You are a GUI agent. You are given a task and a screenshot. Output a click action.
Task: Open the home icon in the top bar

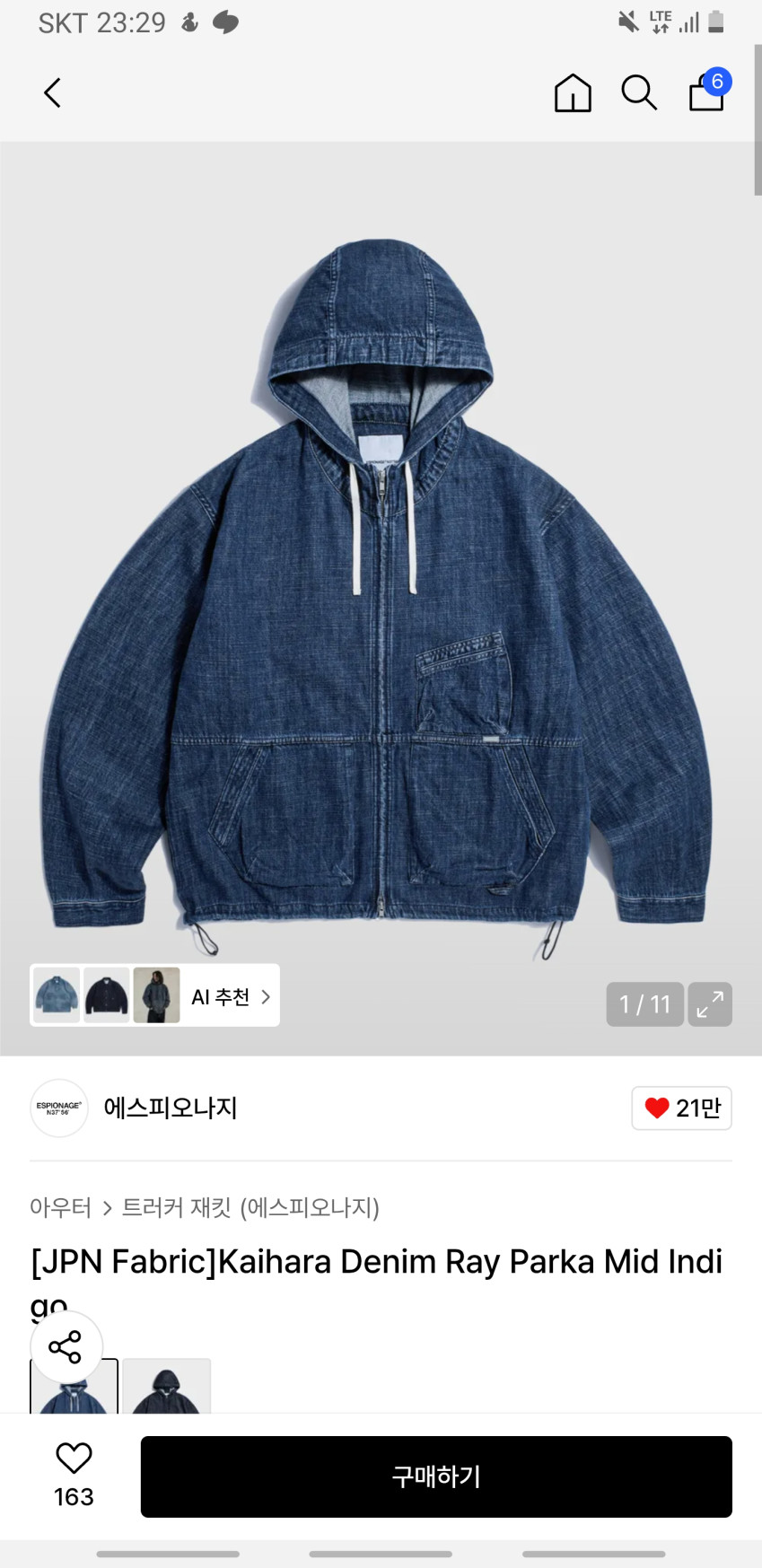tap(573, 92)
